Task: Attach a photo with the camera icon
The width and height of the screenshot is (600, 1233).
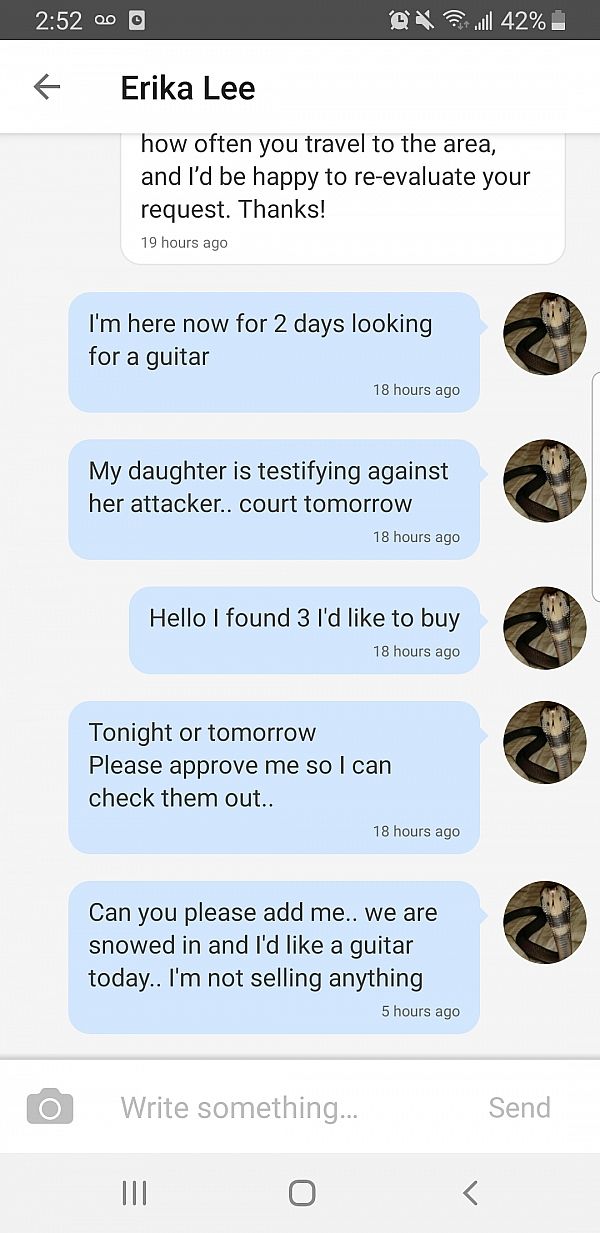Action: (49, 1107)
